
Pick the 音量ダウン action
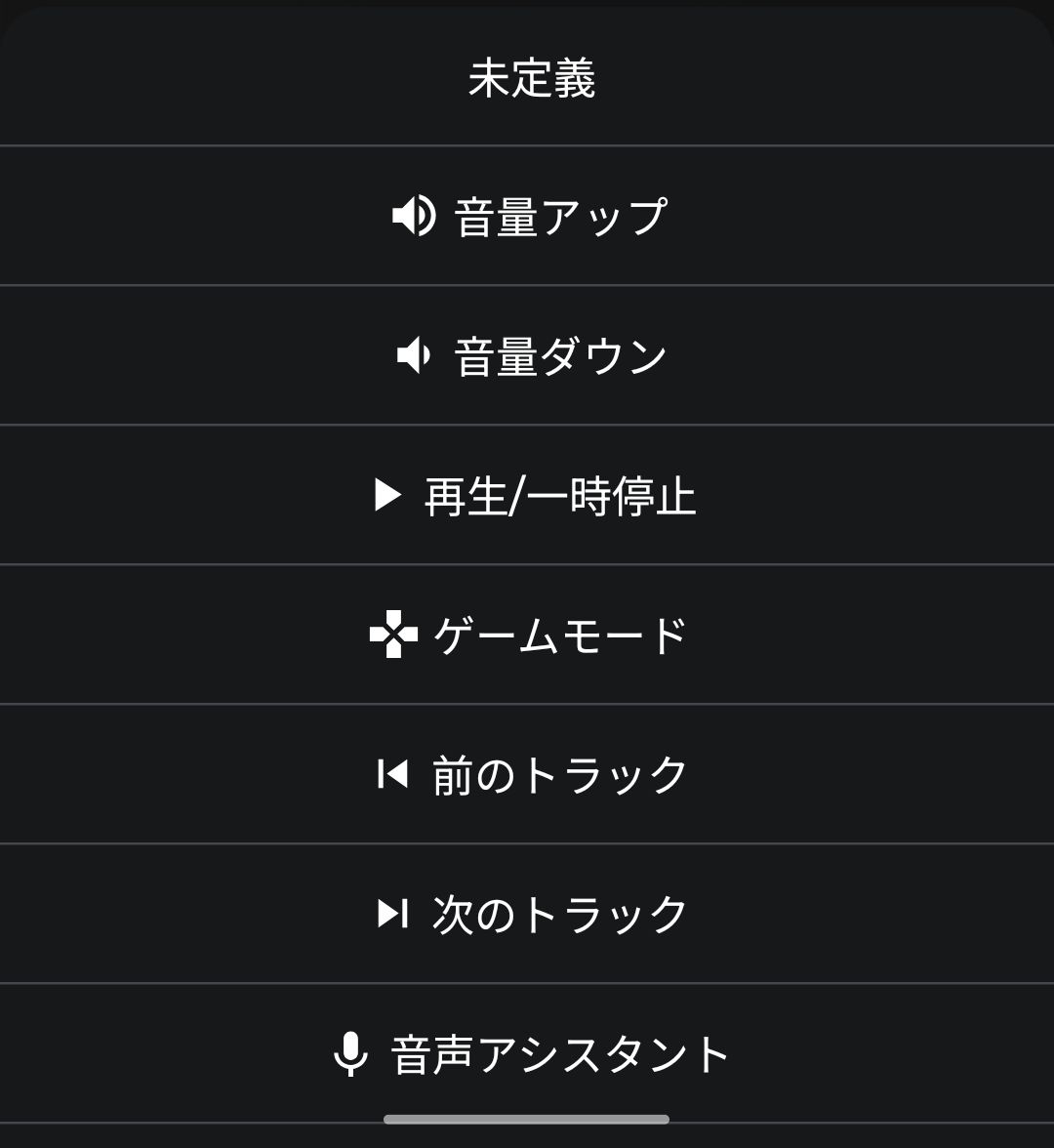point(531,356)
